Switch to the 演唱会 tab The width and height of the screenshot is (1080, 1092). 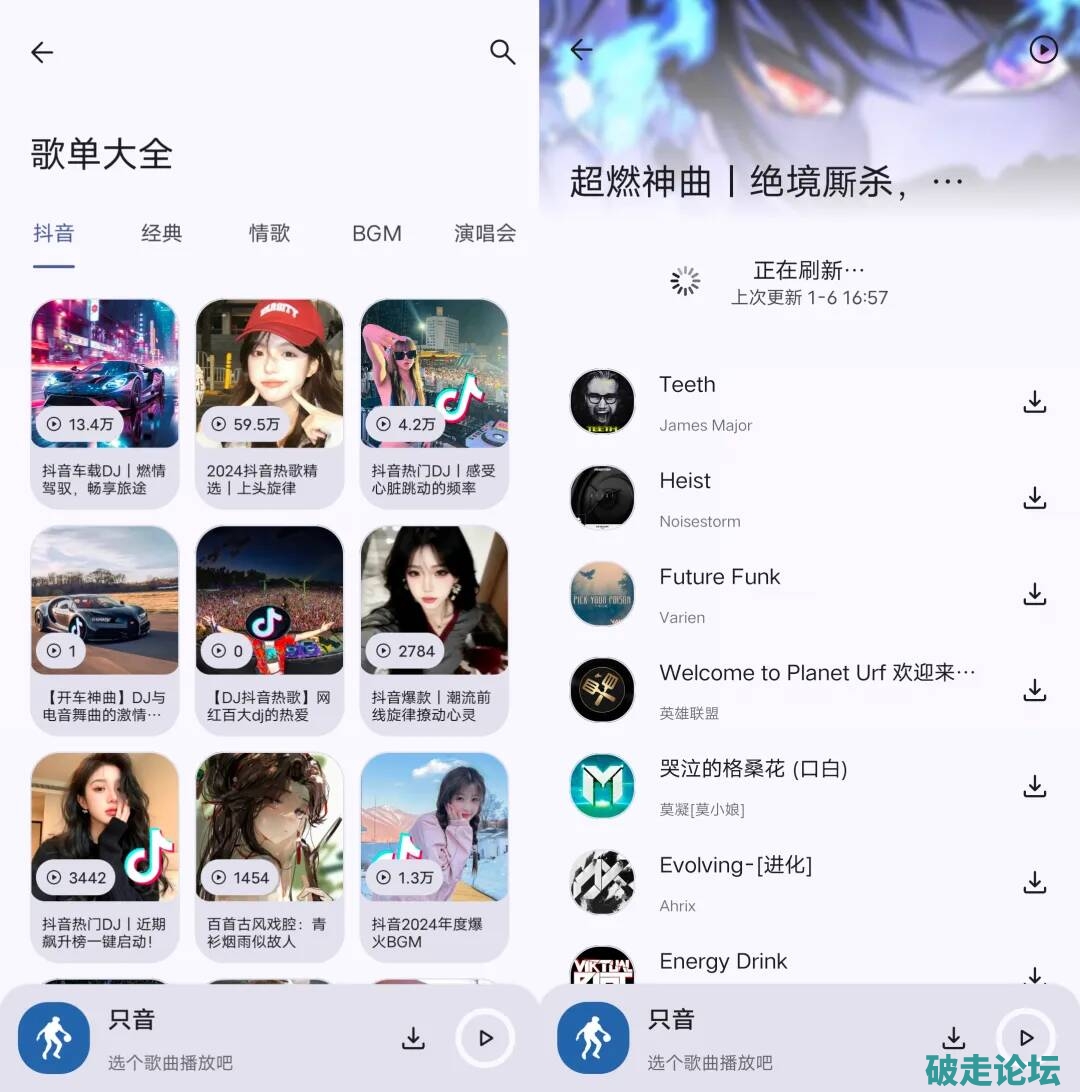coord(485,234)
